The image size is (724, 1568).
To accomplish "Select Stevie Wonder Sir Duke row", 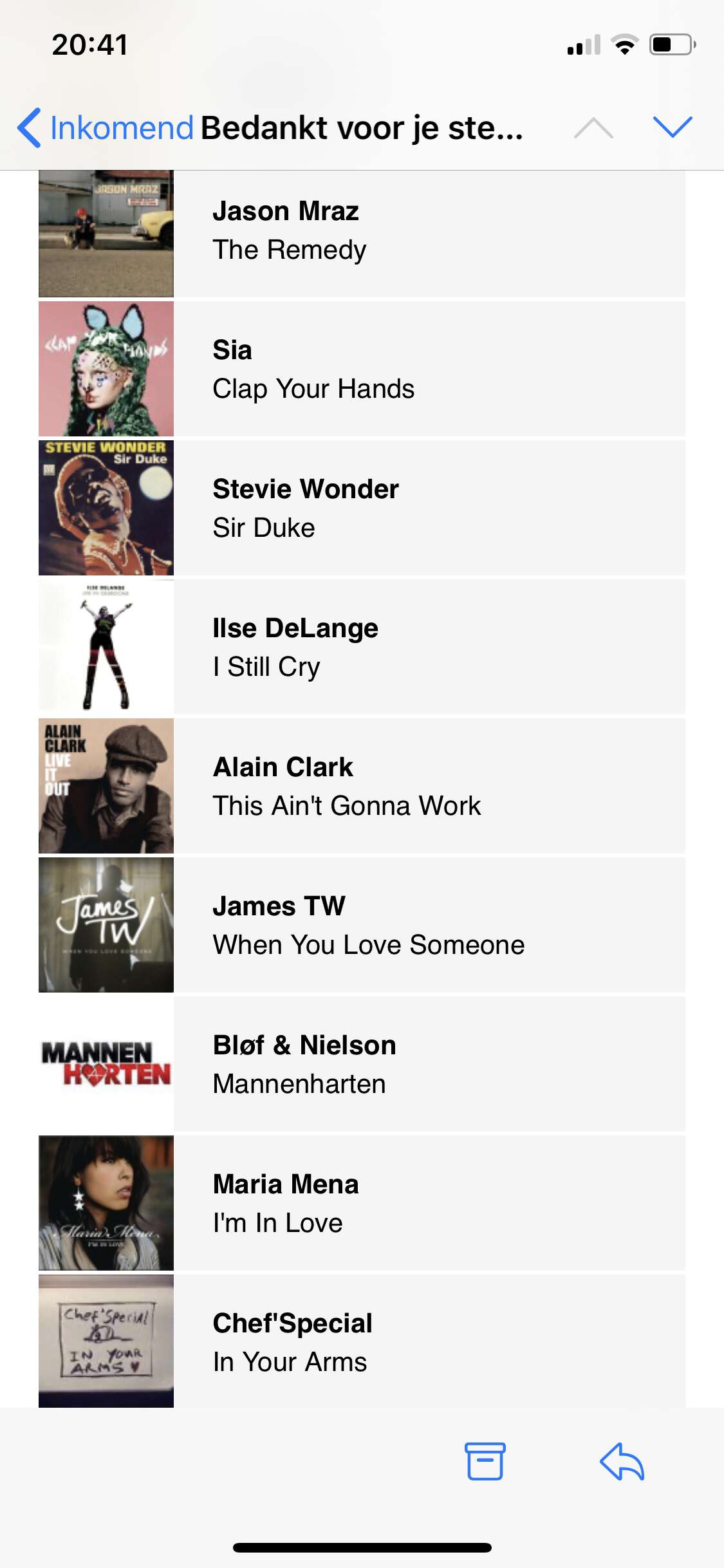I will (362, 508).
